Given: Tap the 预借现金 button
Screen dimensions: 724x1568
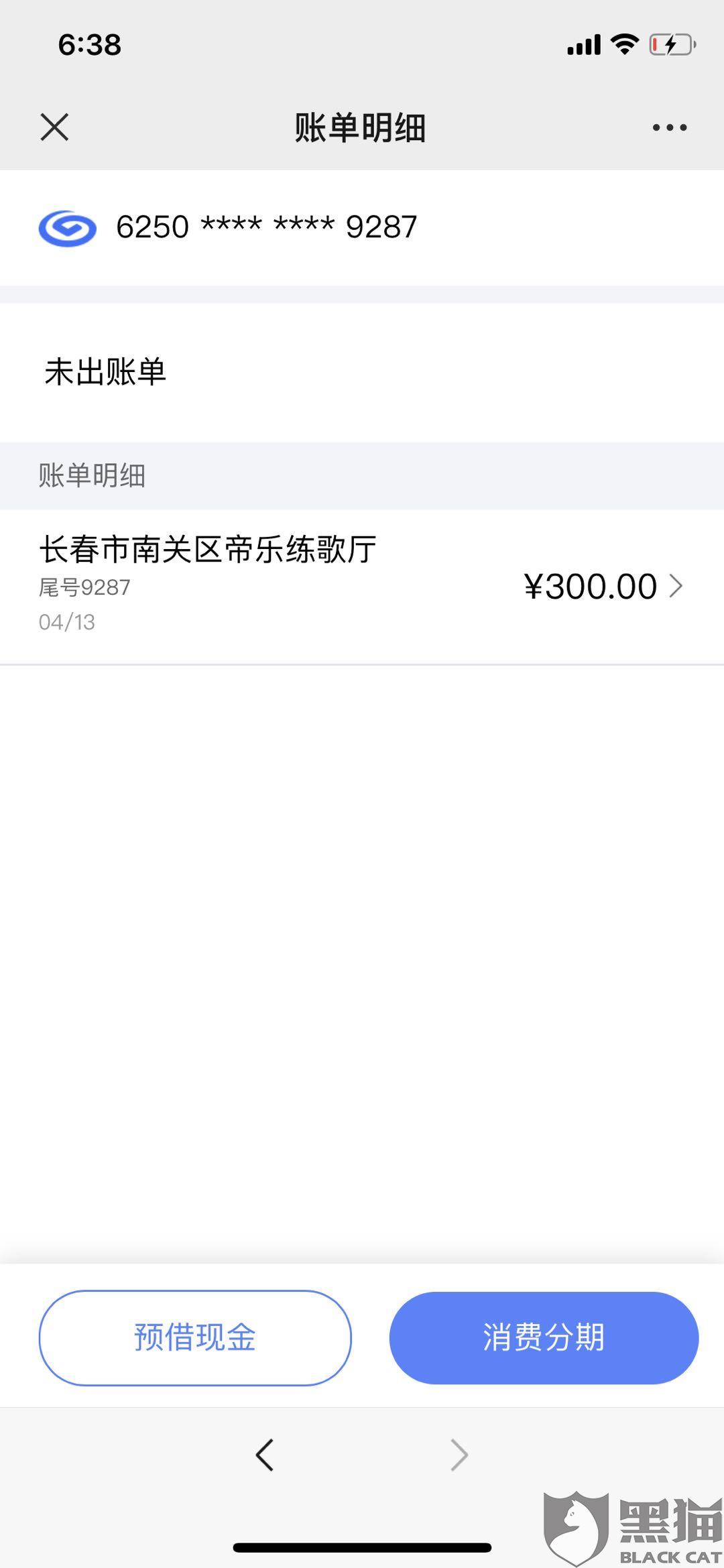Looking at the screenshot, I should (195, 1337).
